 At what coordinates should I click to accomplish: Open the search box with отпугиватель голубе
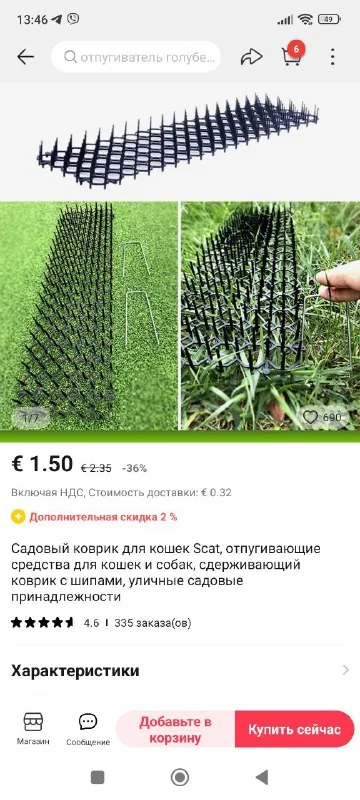136,57
